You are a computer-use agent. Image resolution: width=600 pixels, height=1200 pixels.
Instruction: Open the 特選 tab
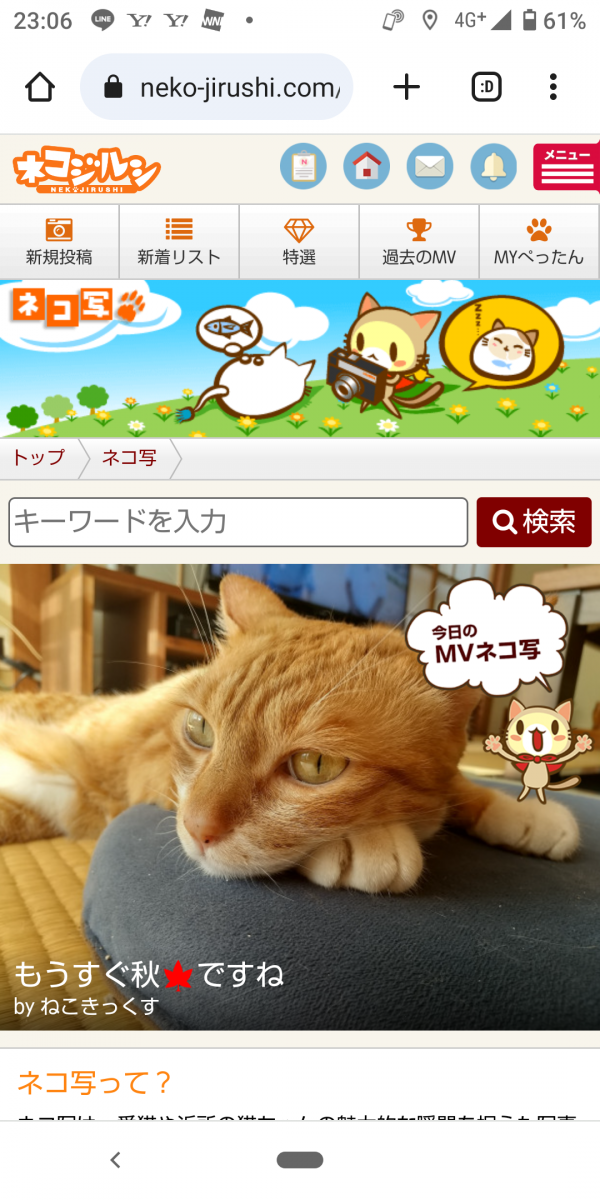pyautogui.click(x=299, y=242)
